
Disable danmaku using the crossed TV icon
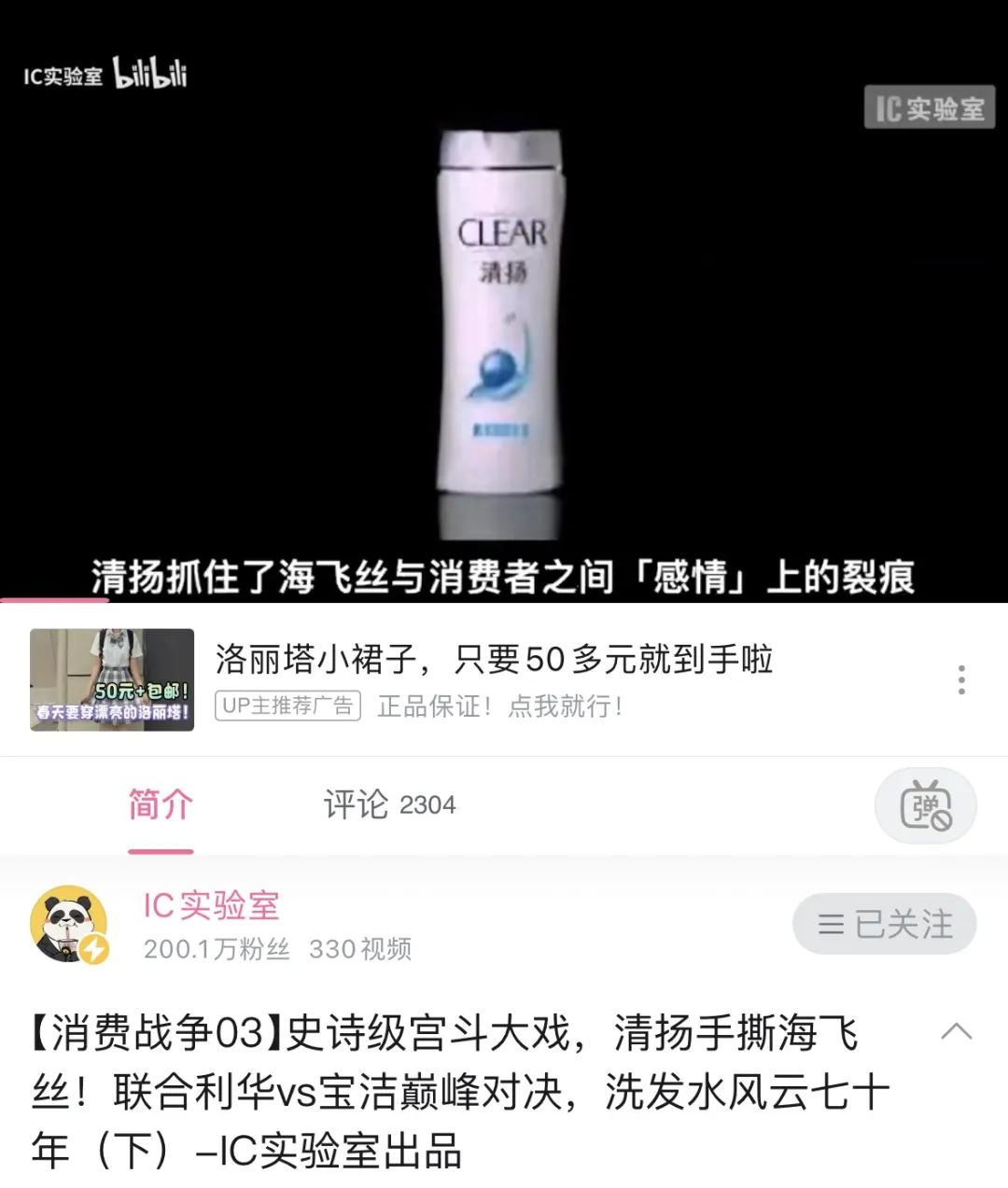pyautogui.click(x=926, y=805)
